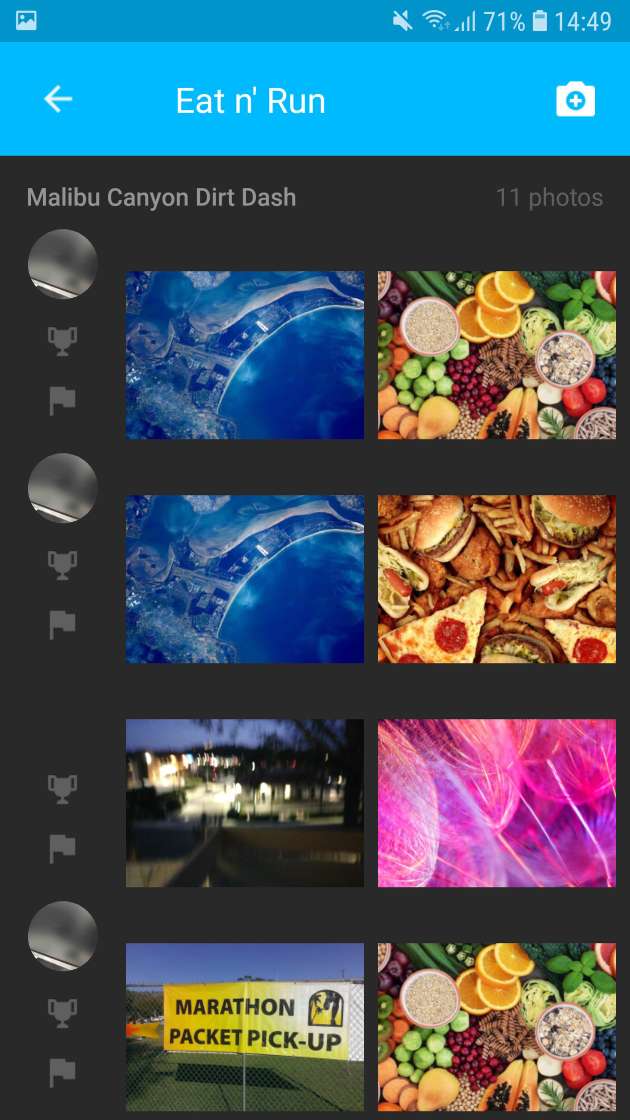Open the pink abstract light photo
The height and width of the screenshot is (1120, 630).
click(x=496, y=803)
